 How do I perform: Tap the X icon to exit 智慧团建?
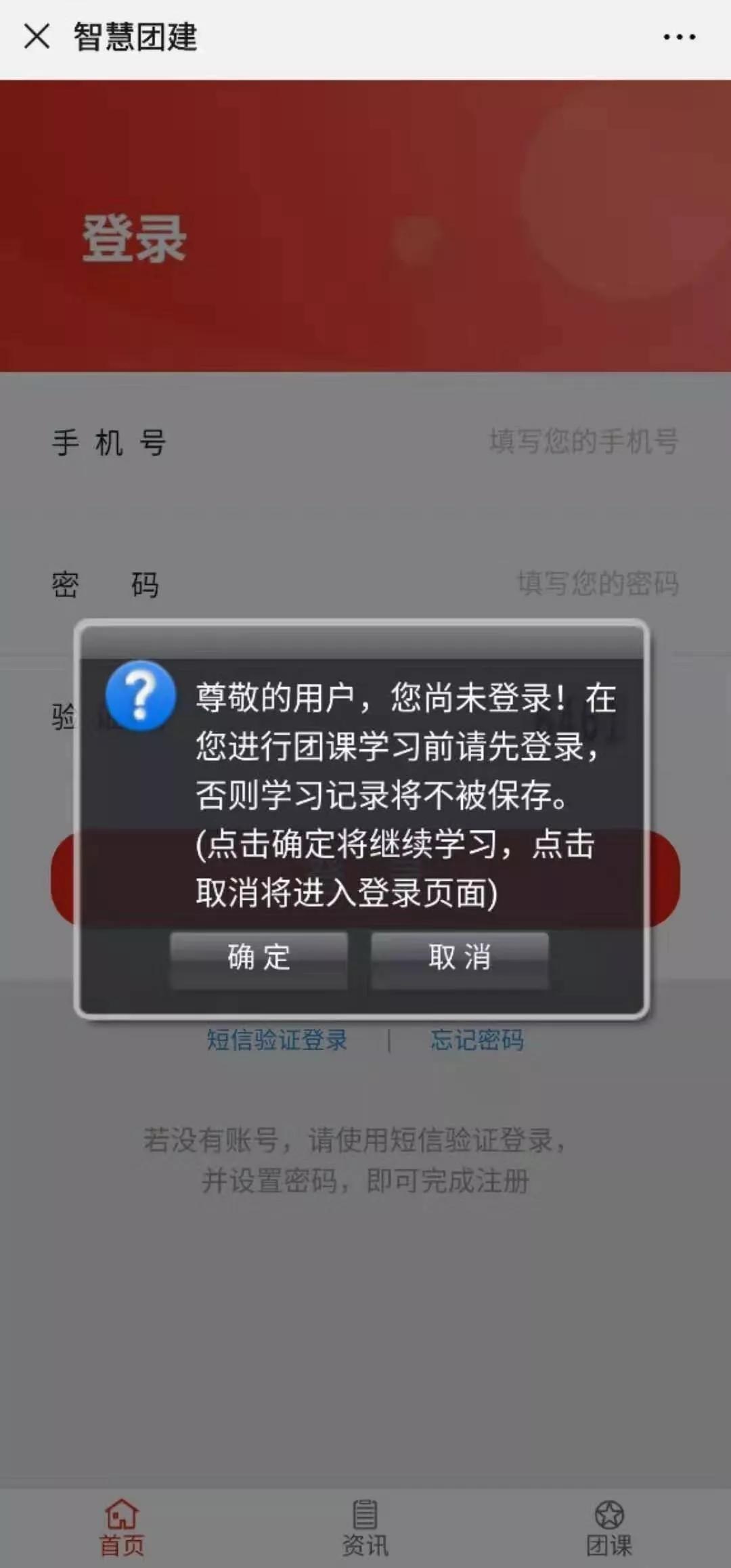(37, 37)
